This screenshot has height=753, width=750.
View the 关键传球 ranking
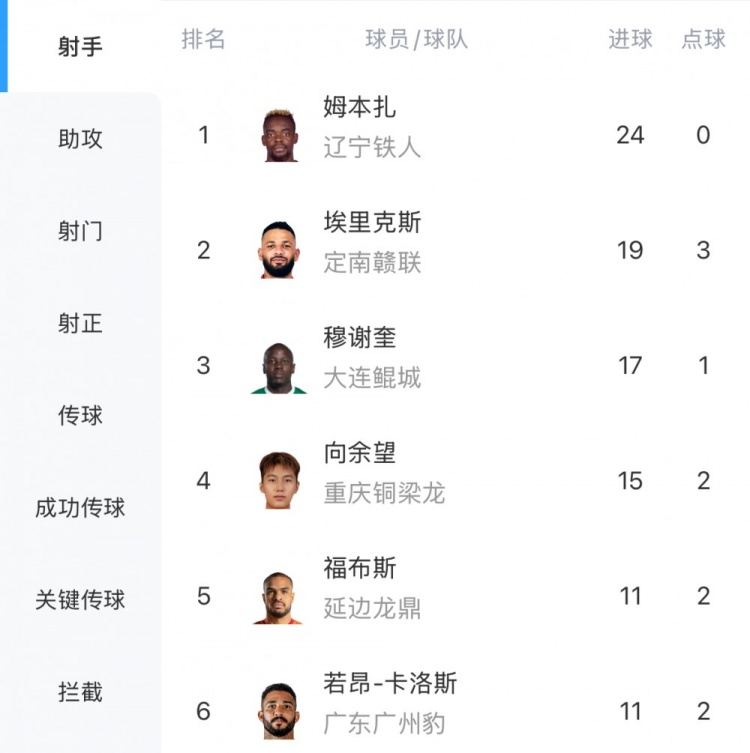(x=80, y=600)
